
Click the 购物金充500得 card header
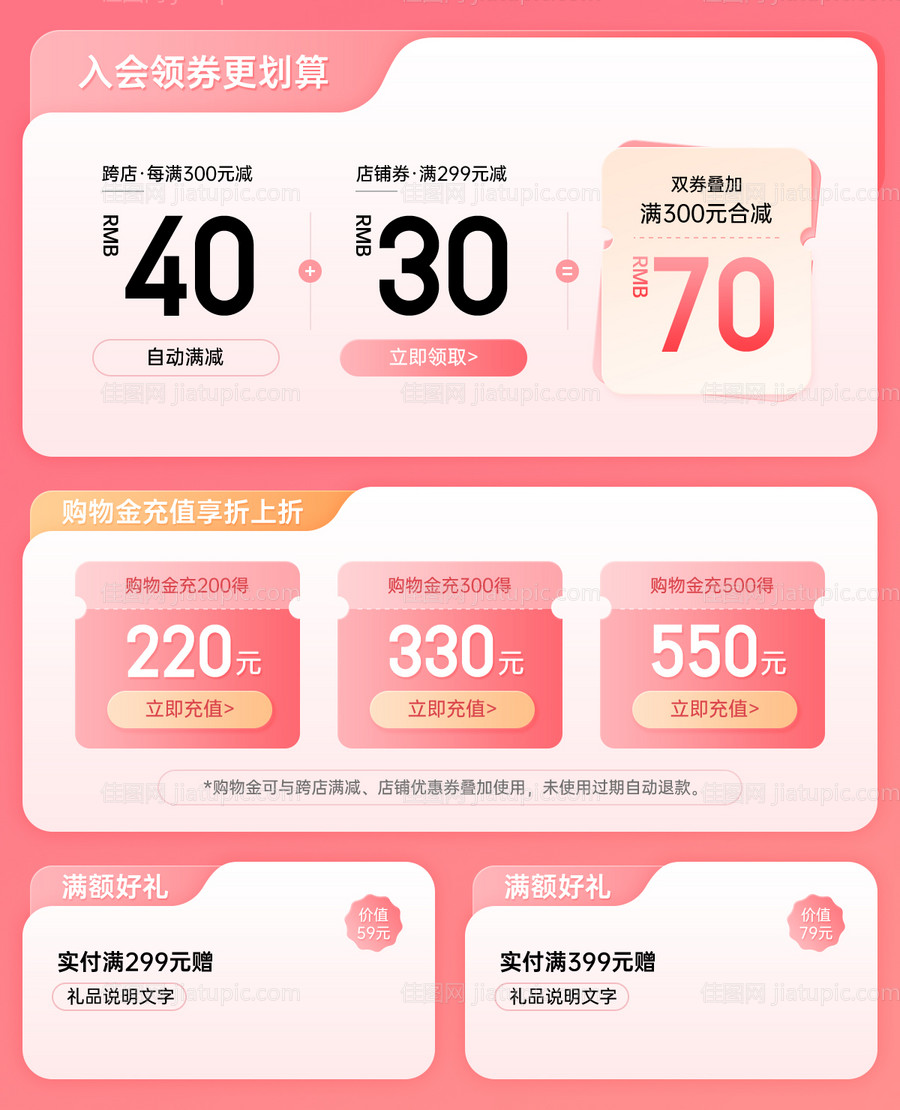713,587
